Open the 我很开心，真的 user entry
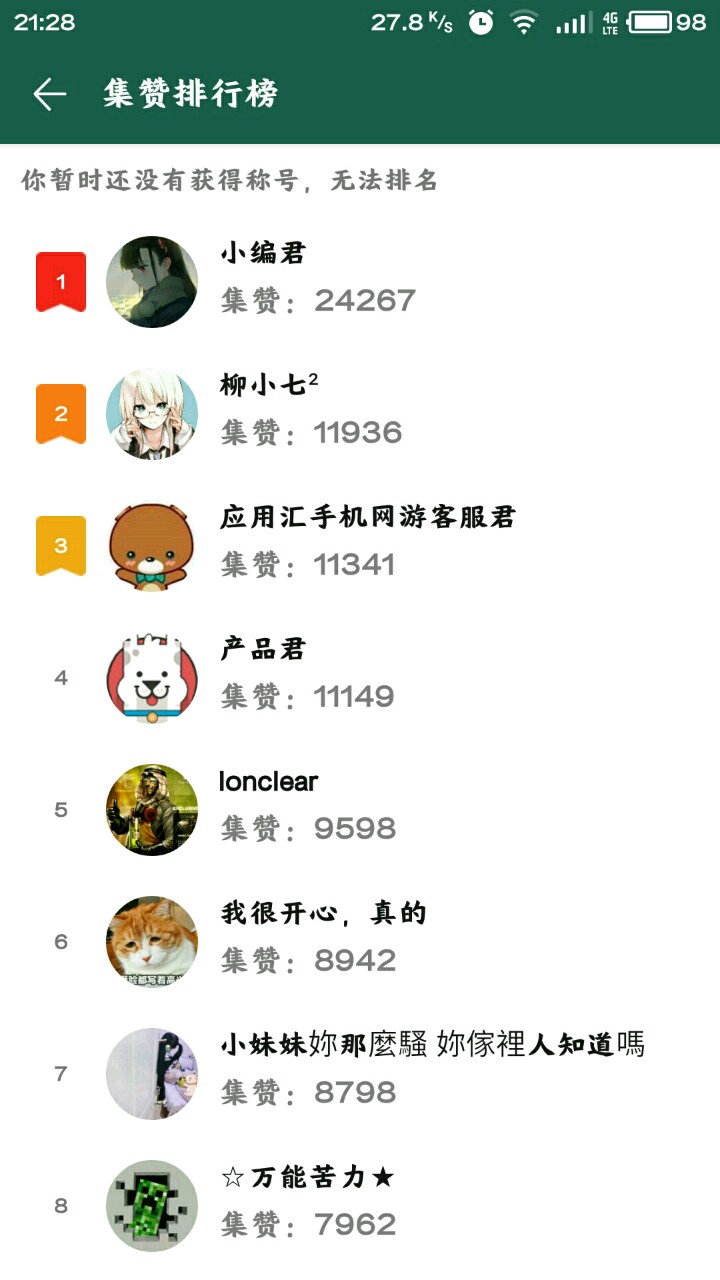 360,942
